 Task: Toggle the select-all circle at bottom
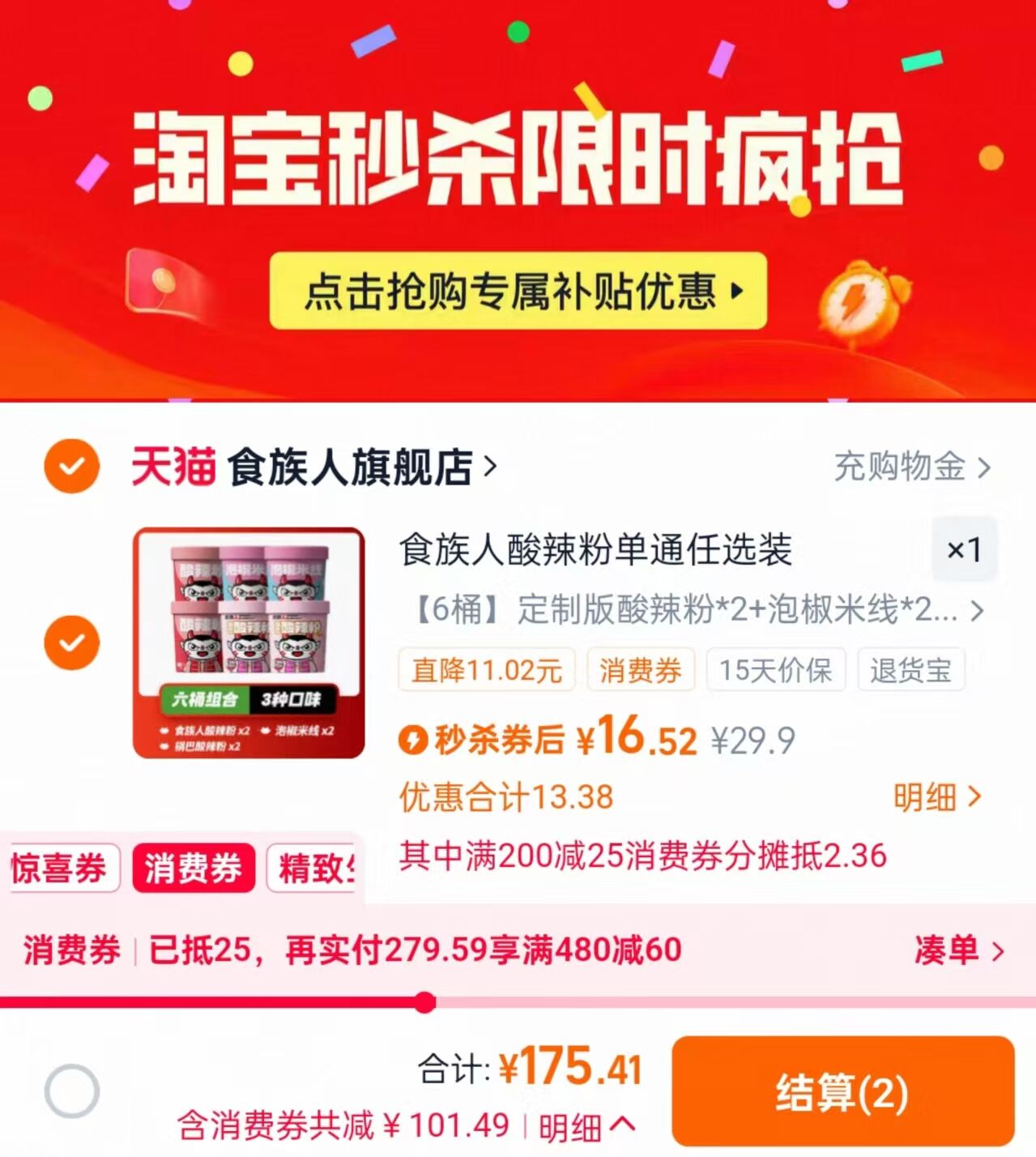71,1091
